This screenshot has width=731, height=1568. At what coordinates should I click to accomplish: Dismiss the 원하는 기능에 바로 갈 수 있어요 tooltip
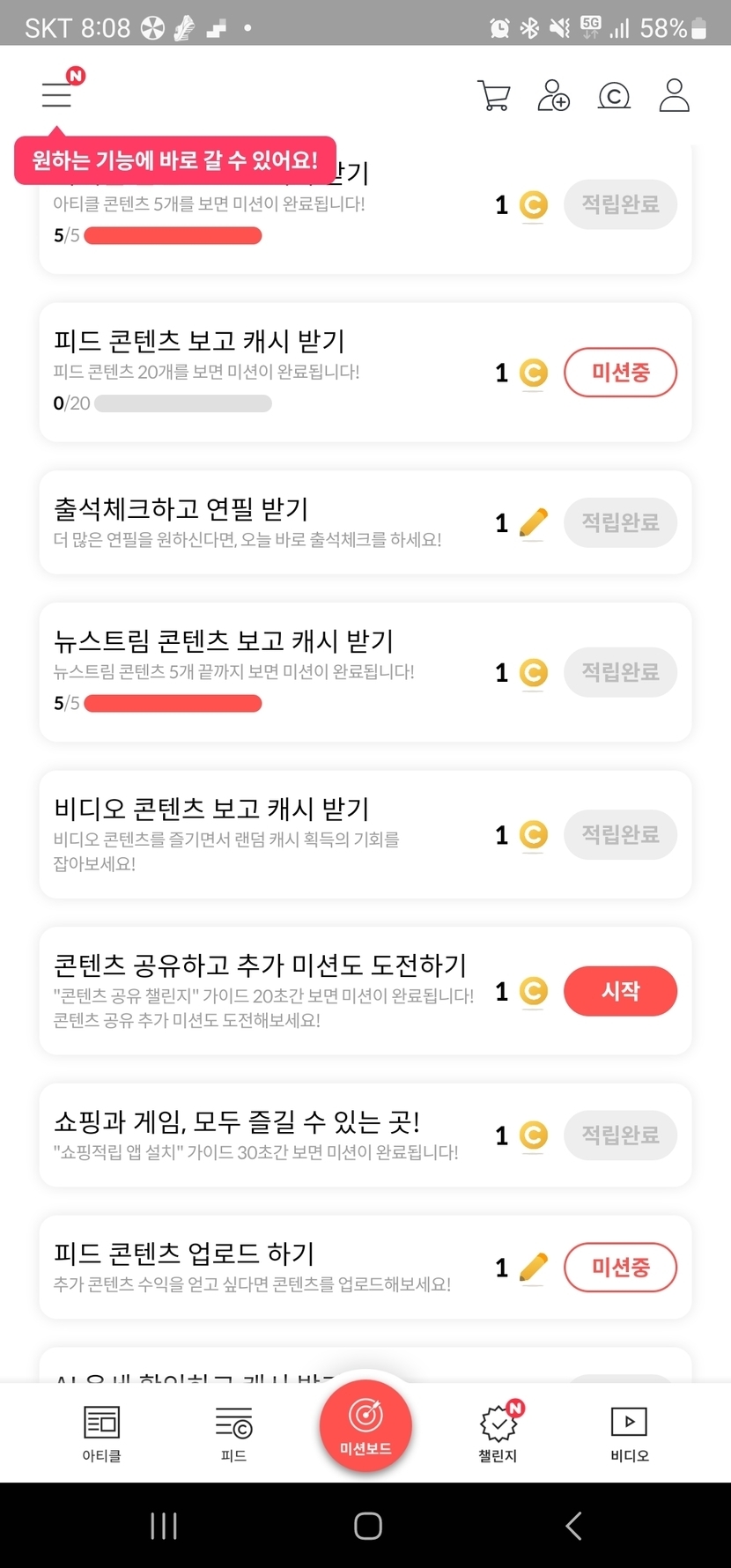tap(175, 160)
